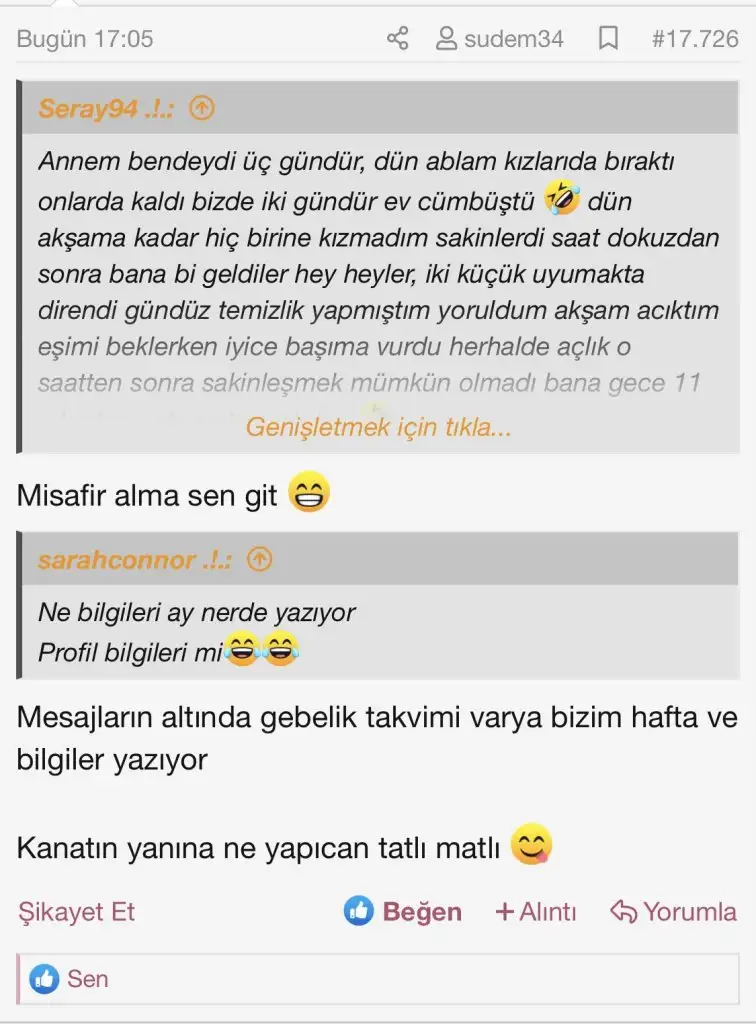
Task: Report the post with Şikayet Et
Action: click(76, 912)
